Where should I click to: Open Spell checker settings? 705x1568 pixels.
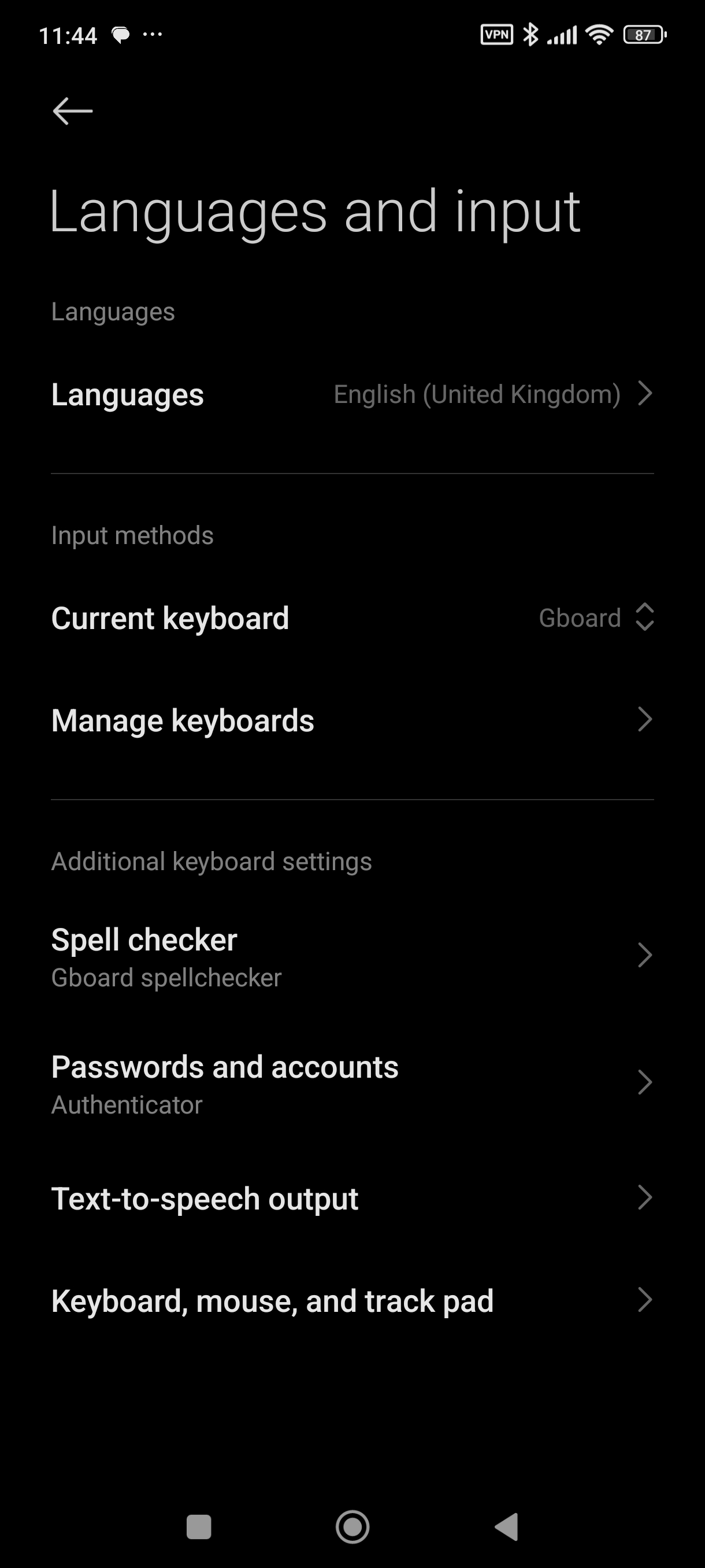pos(352,956)
